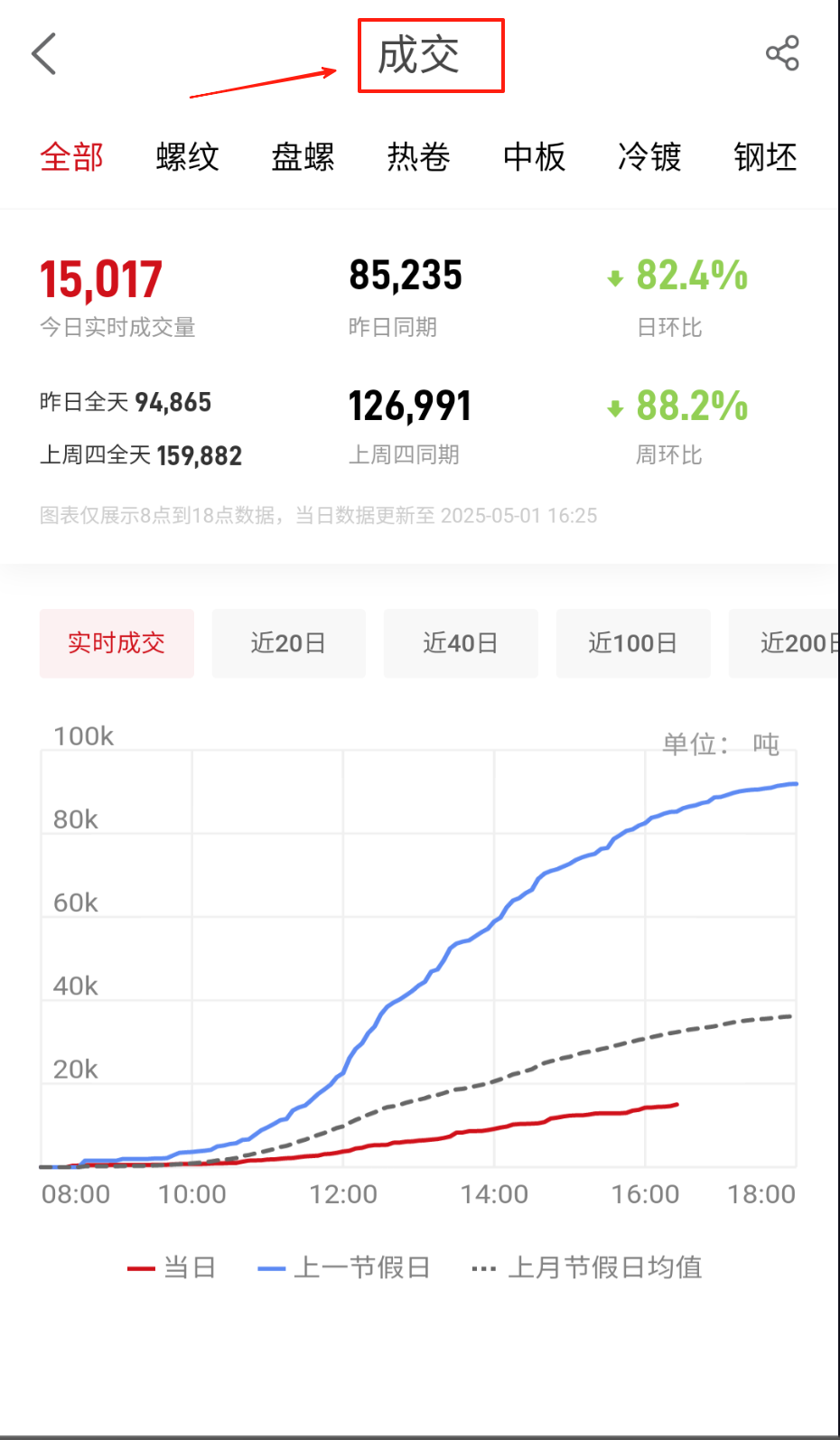The width and height of the screenshot is (840, 1440).
Task: Show the 近20日 chart
Action: pos(288,643)
